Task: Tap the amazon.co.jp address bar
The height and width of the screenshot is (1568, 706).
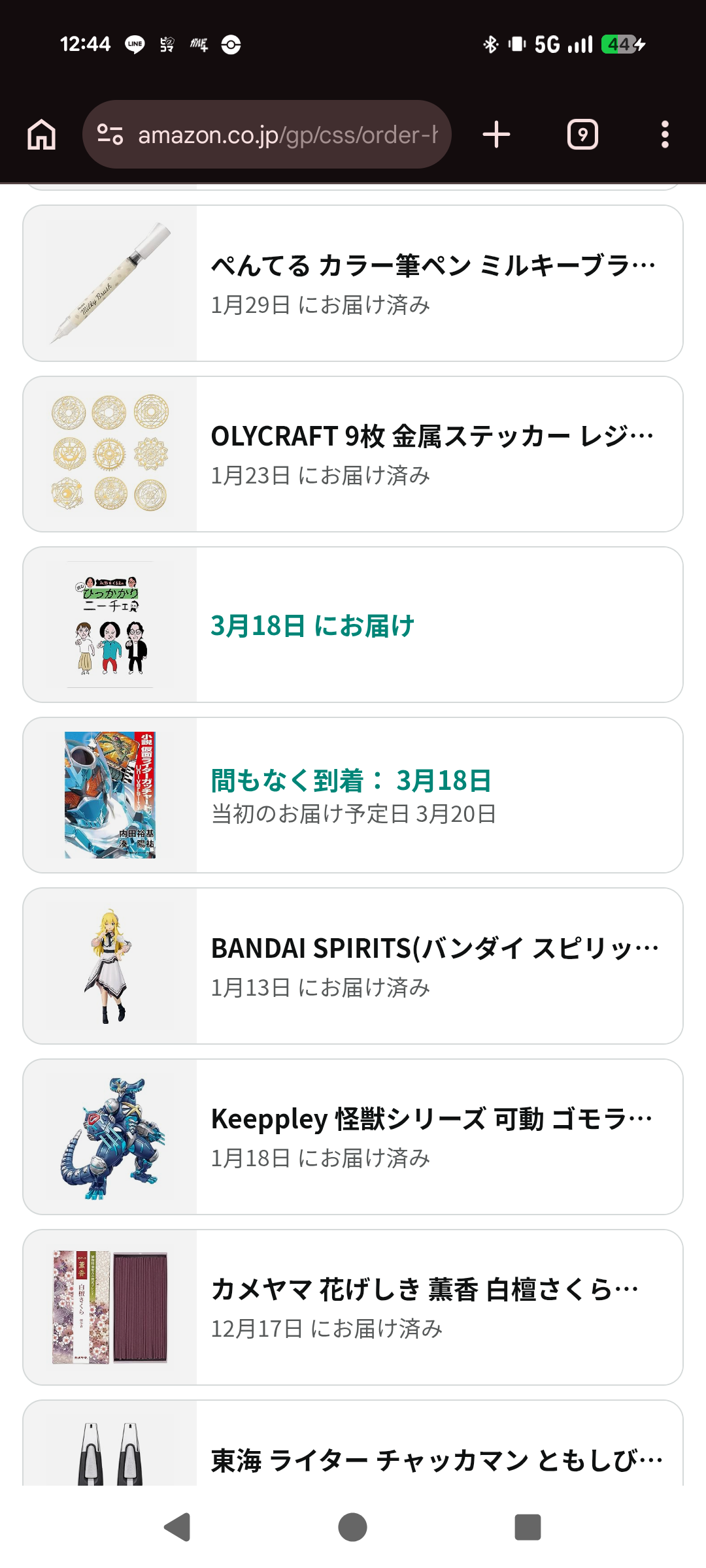Action: click(x=267, y=135)
